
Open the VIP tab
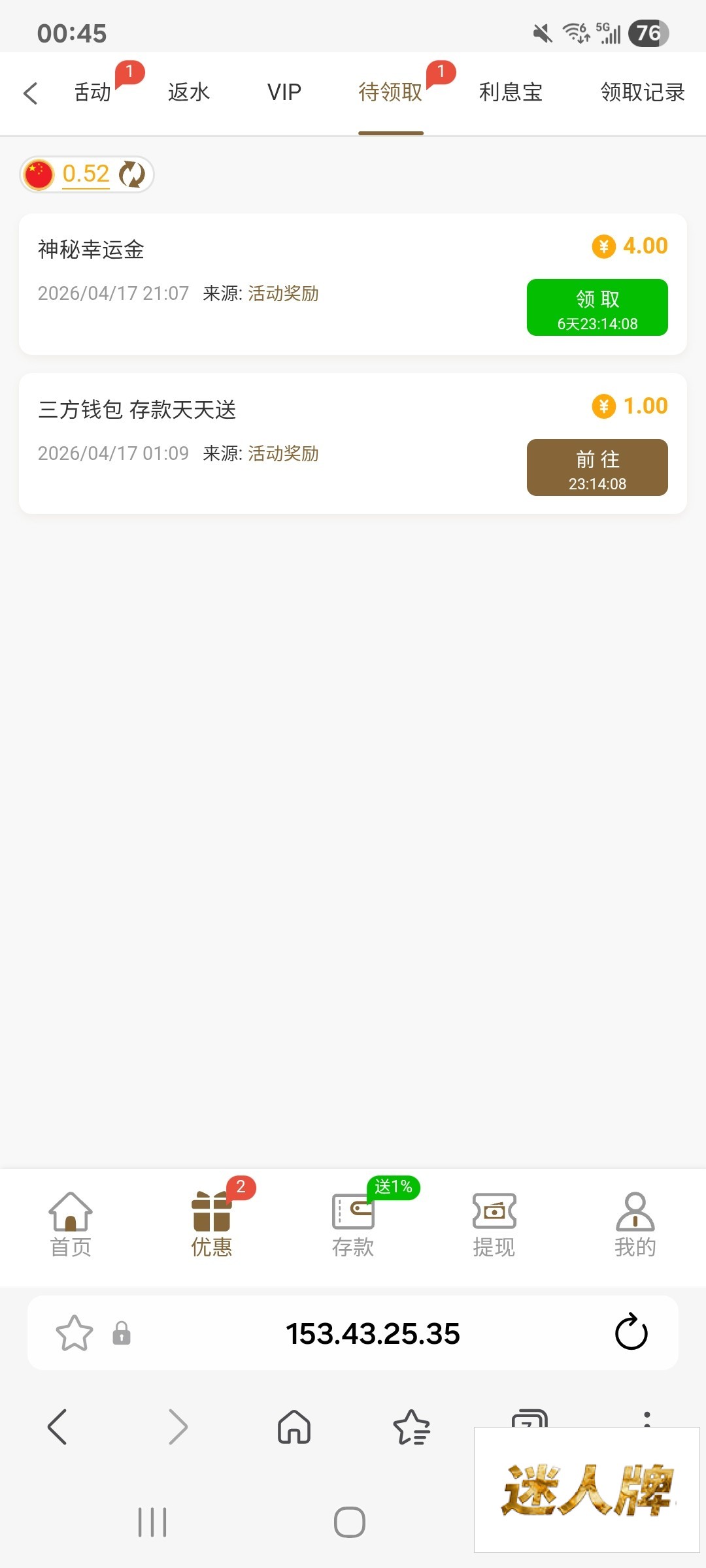click(284, 93)
